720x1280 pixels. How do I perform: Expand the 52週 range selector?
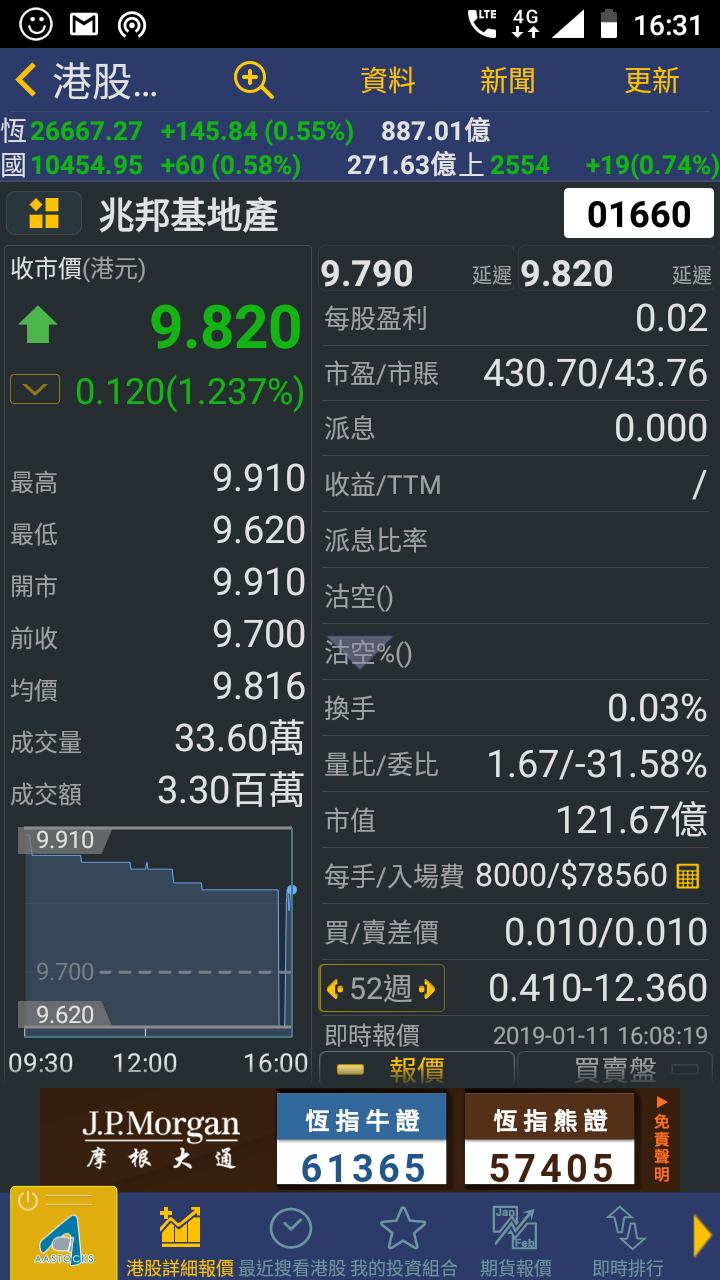point(382,988)
